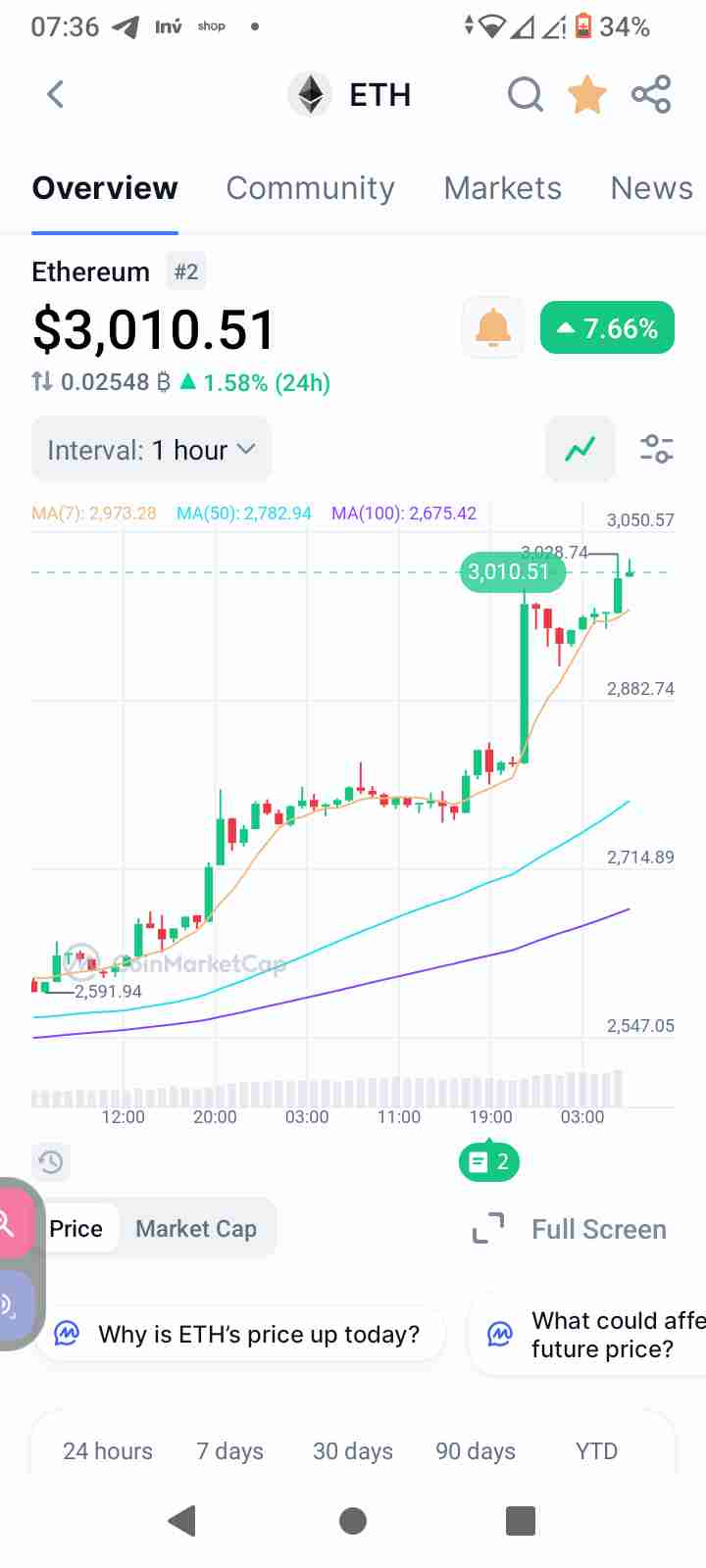Screen dimensions: 706x1568
Task: Open the search icon
Action: click(x=525, y=94)
